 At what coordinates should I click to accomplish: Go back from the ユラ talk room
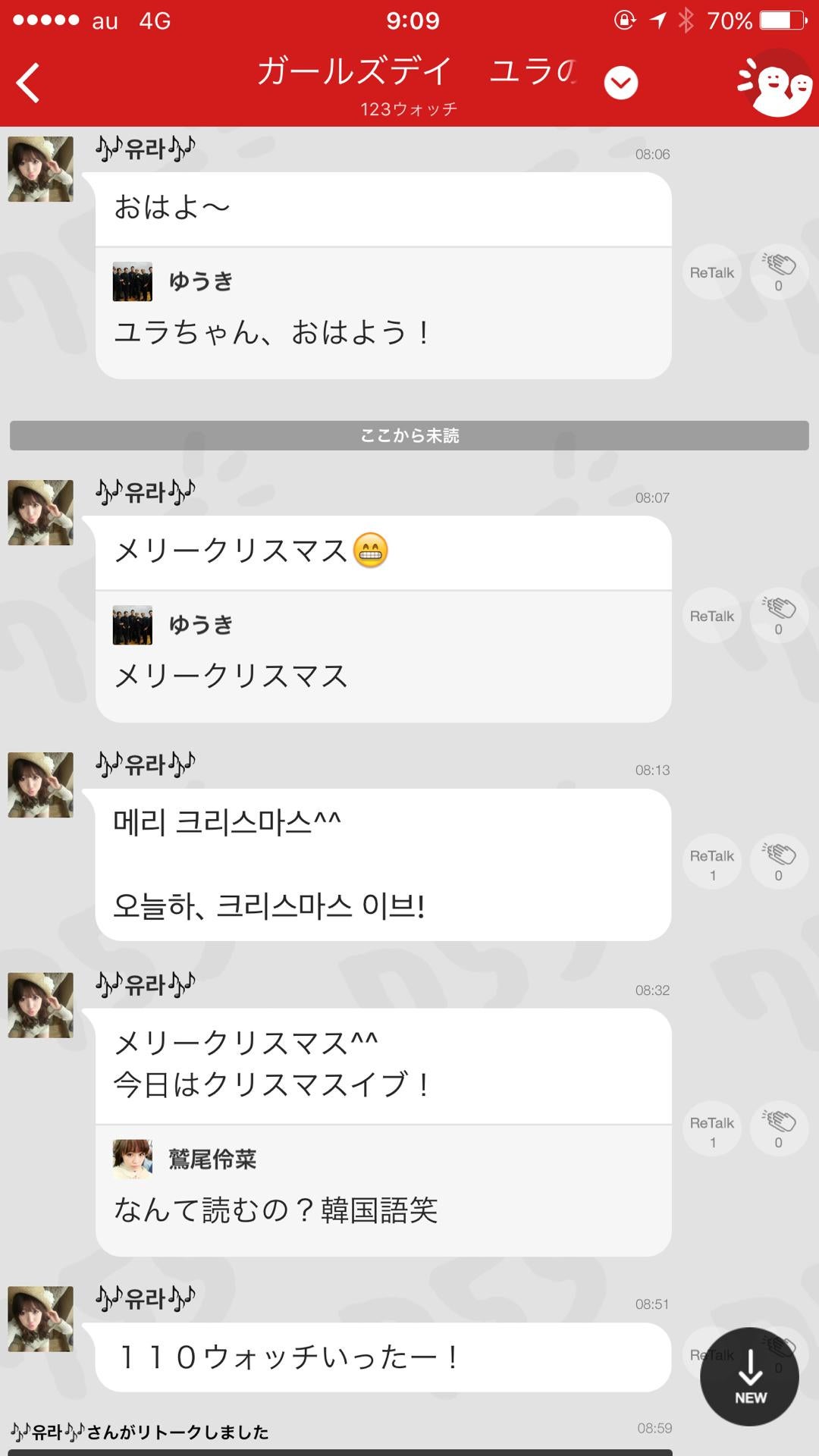tap(29, 83)
